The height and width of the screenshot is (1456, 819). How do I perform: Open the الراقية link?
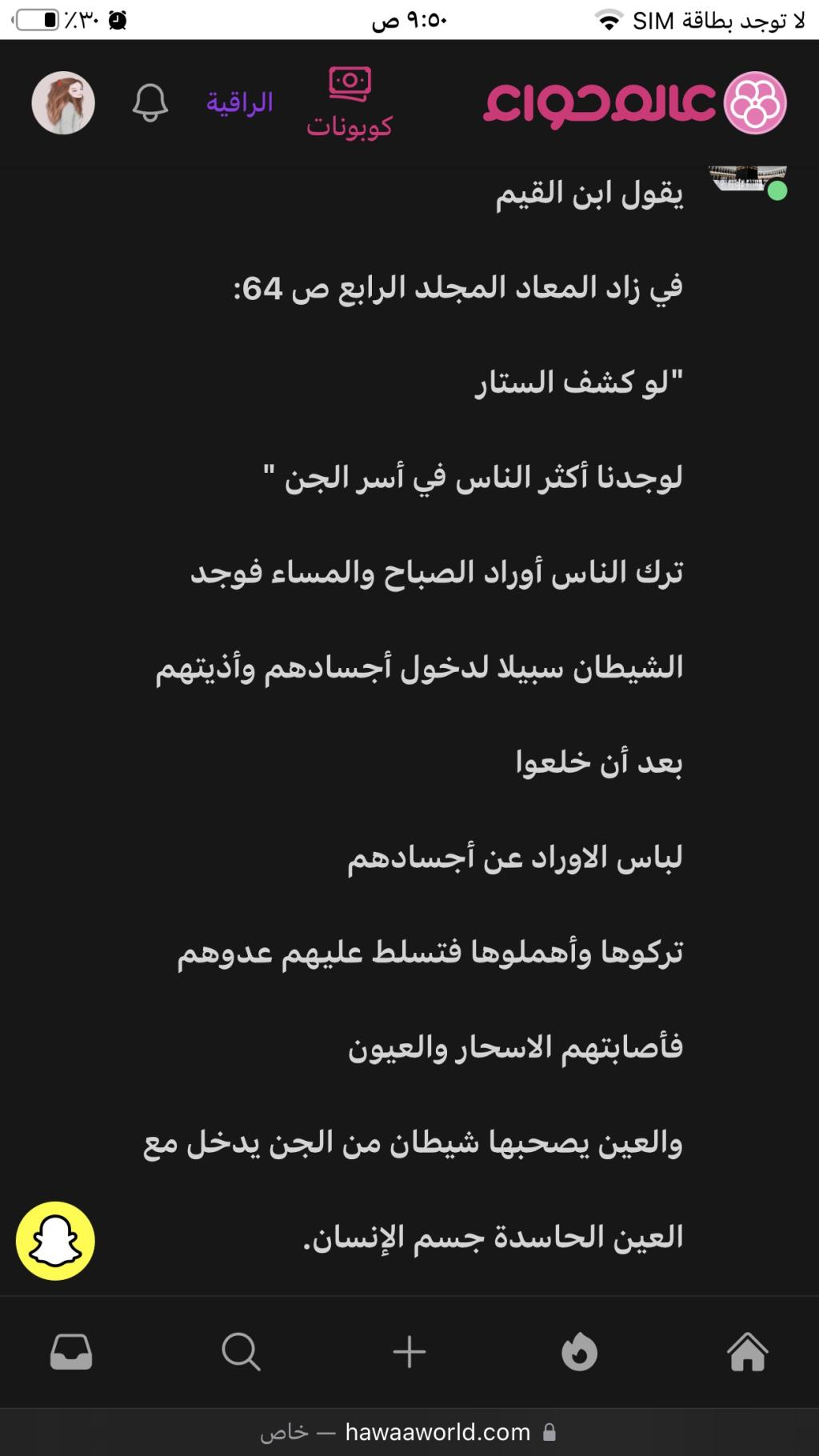click(x=240, y=102)
